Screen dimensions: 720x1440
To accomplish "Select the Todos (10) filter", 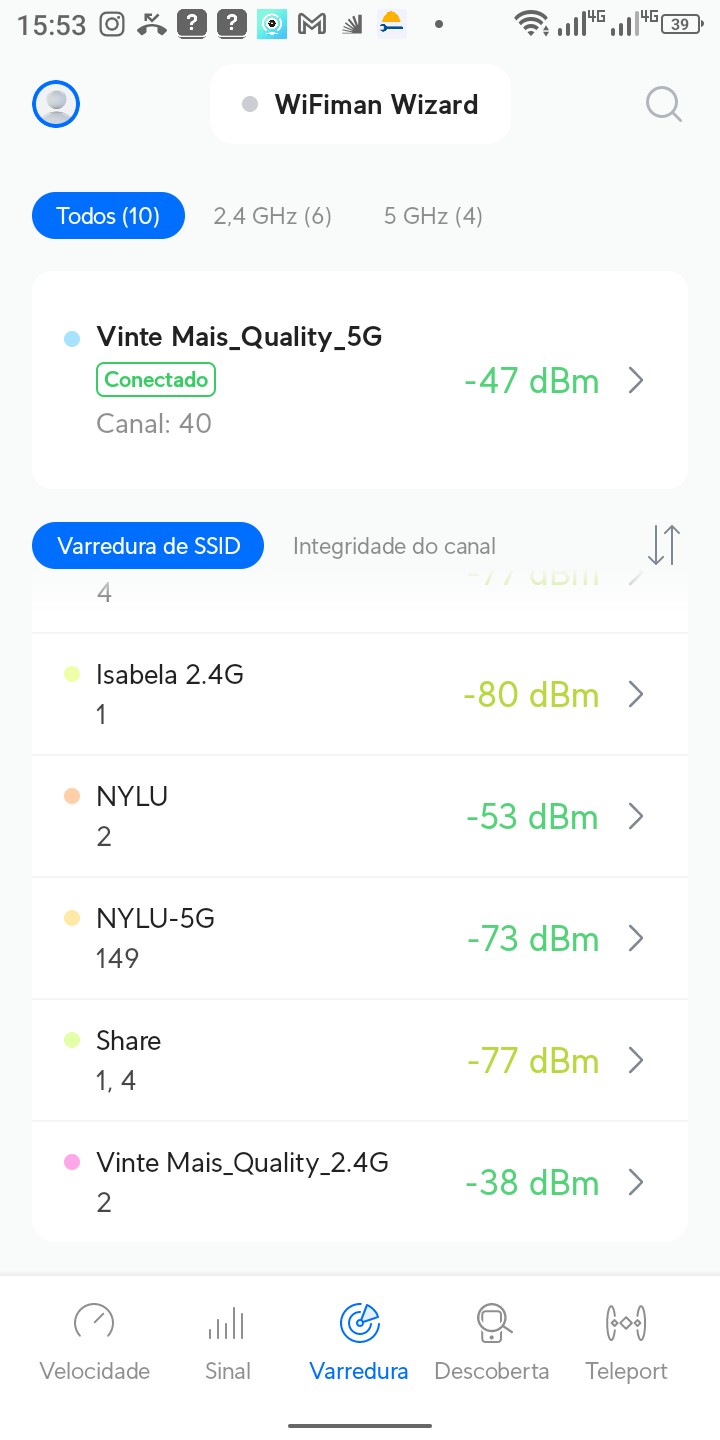I will point(108,216).
